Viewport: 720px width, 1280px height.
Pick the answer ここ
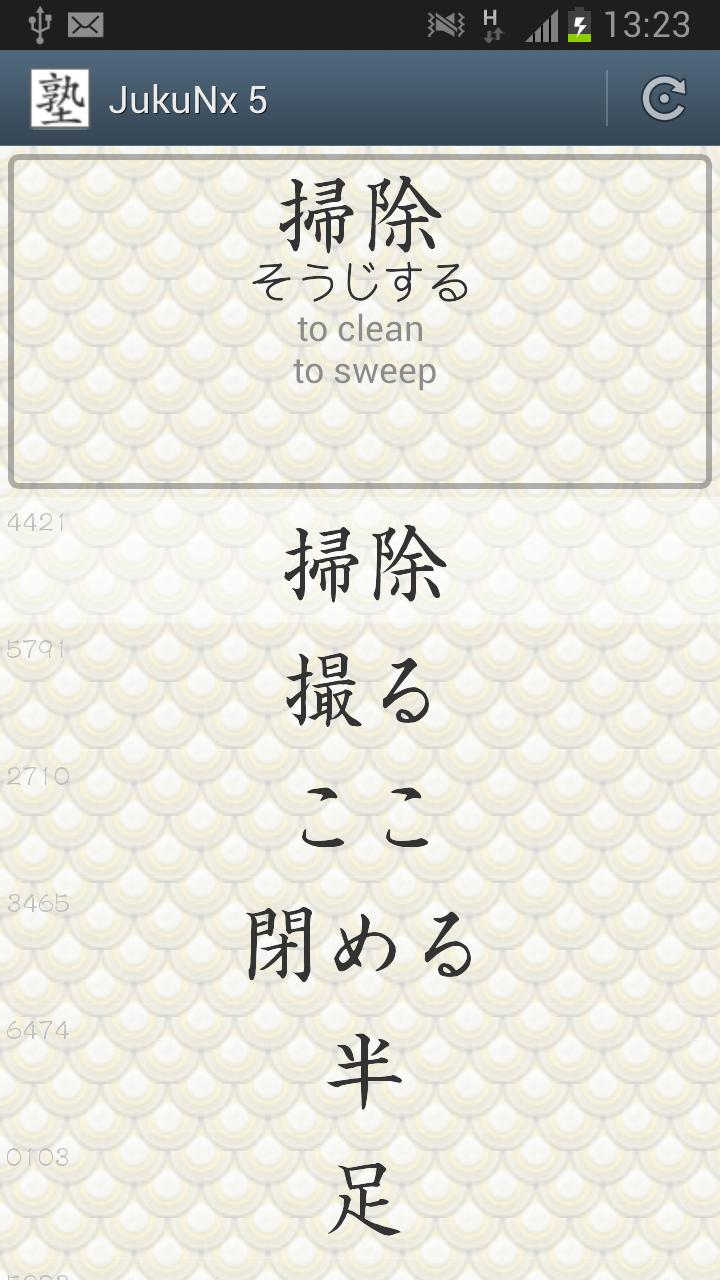click(x=364, y=820)
